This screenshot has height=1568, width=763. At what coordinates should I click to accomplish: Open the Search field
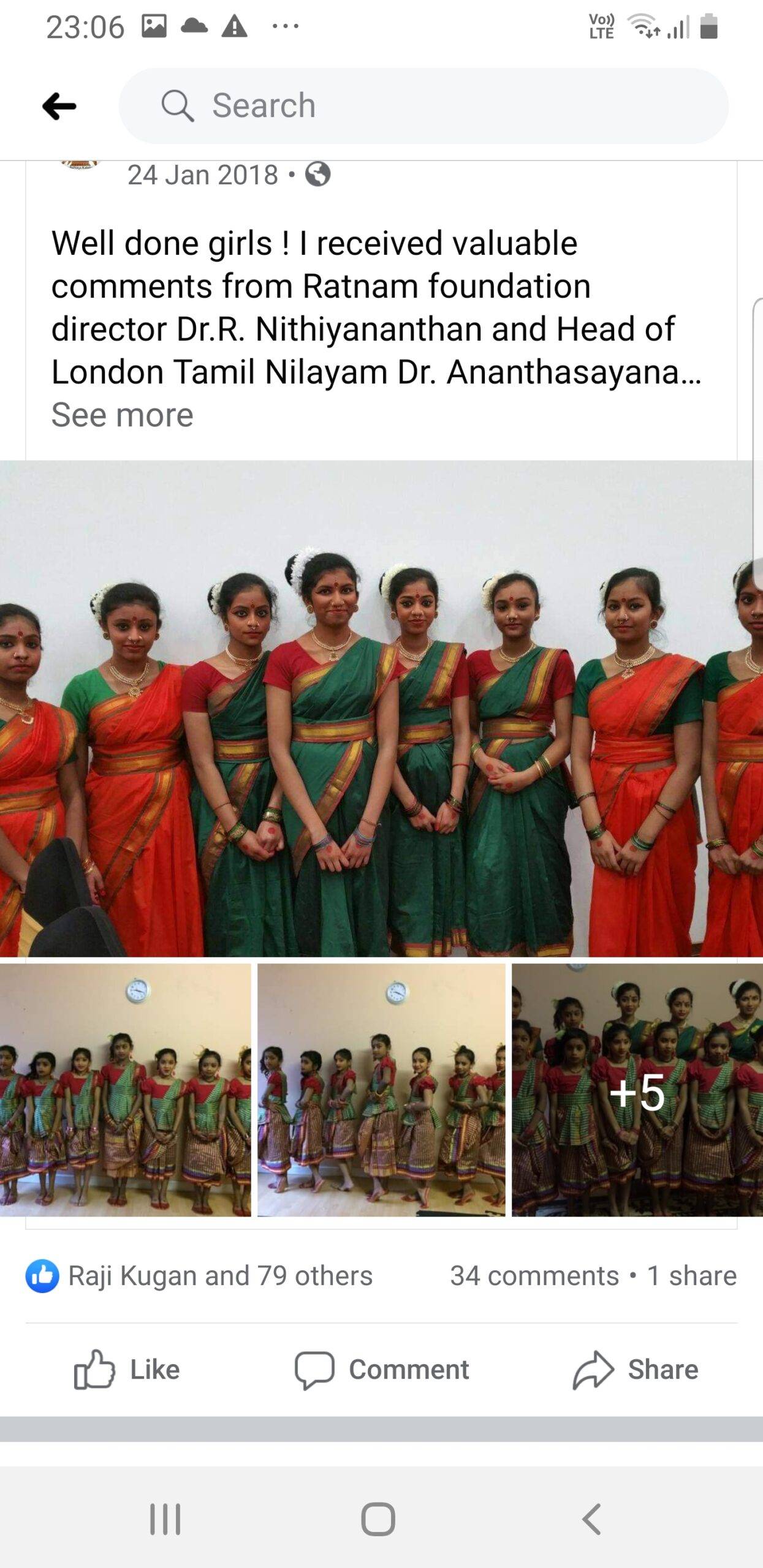423,106
